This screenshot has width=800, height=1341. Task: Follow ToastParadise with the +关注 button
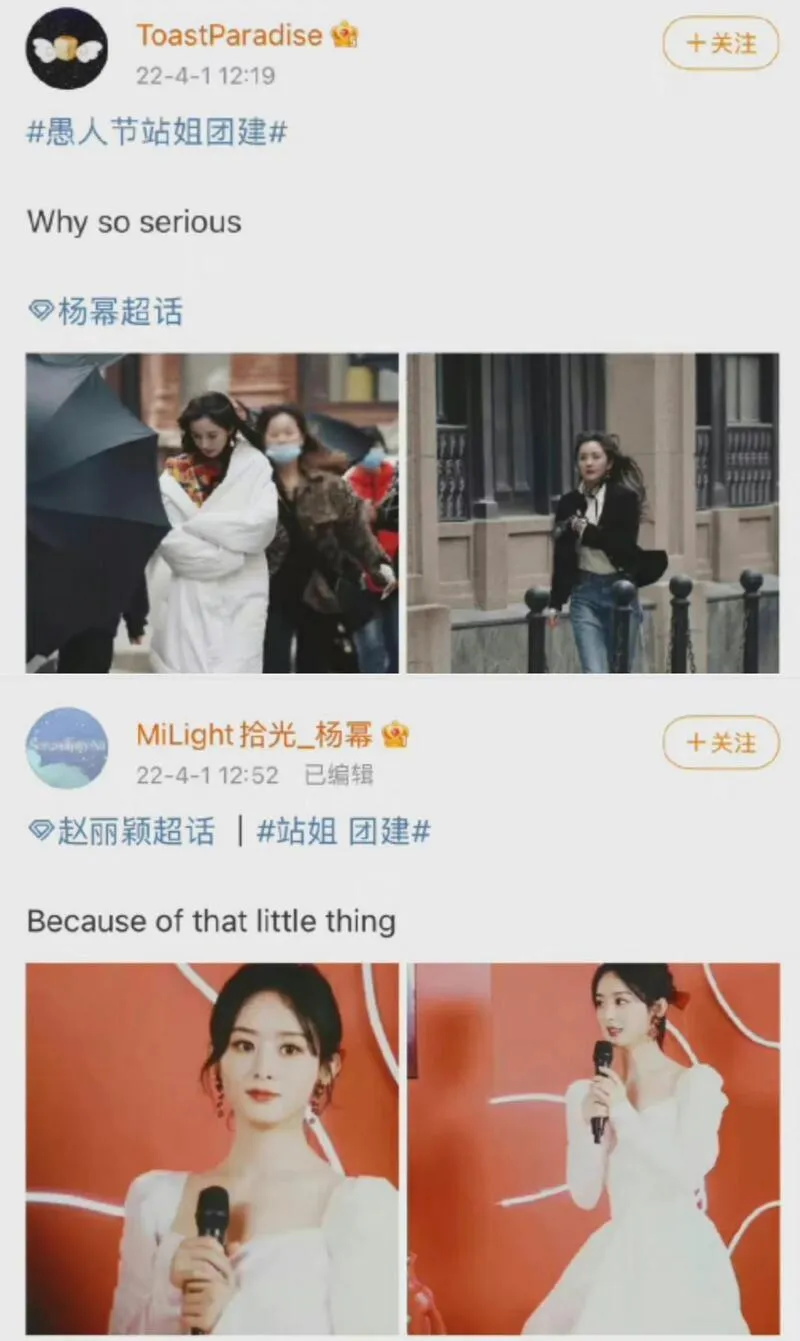(720, 43)
